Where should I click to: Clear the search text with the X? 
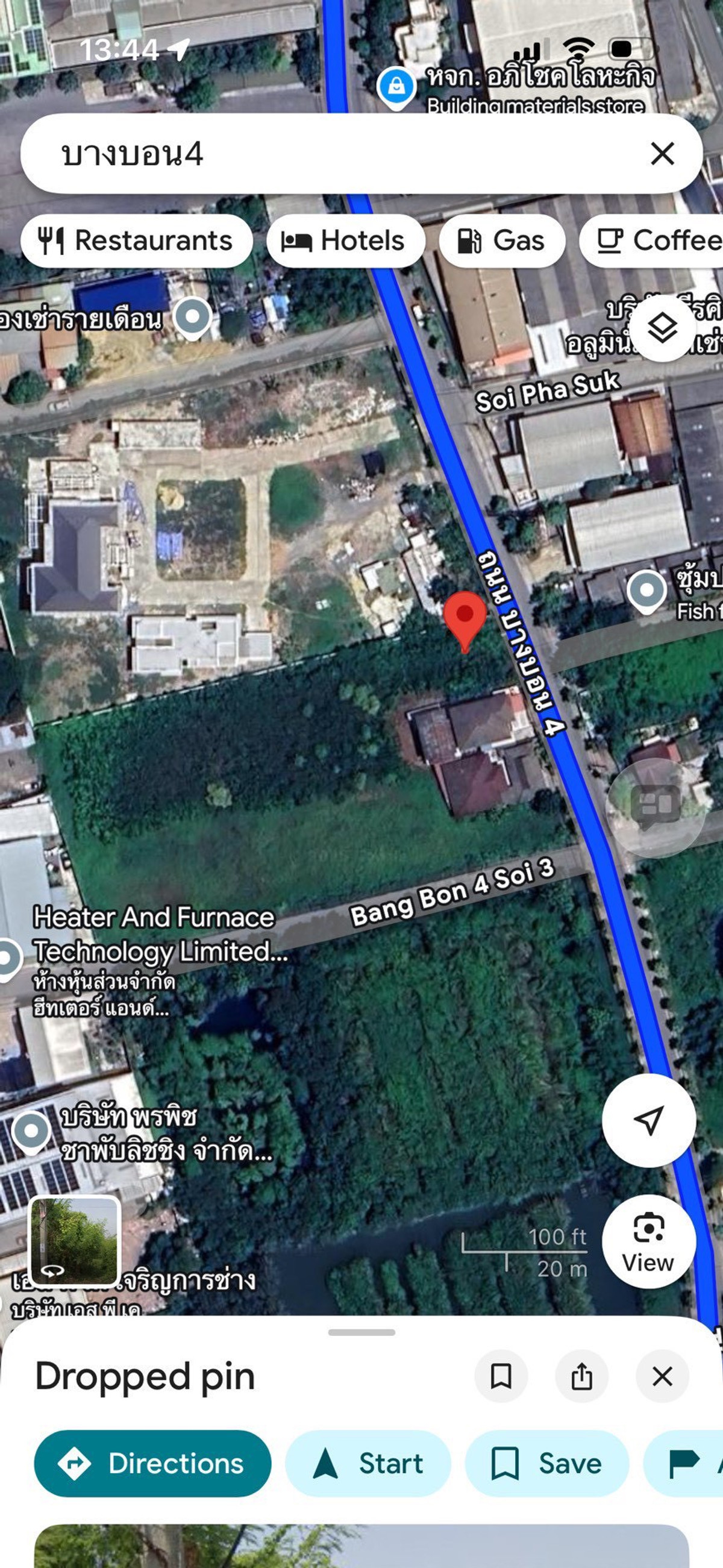662,154
